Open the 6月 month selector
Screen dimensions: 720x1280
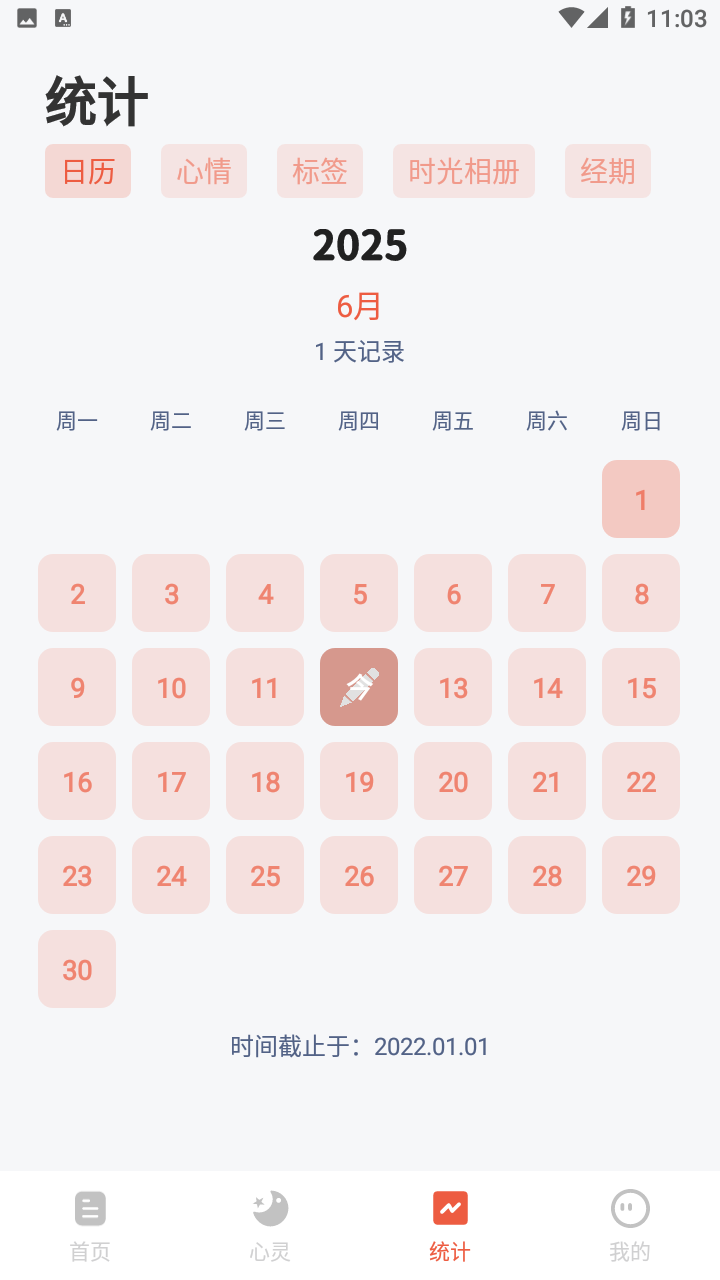click(360, 307)
